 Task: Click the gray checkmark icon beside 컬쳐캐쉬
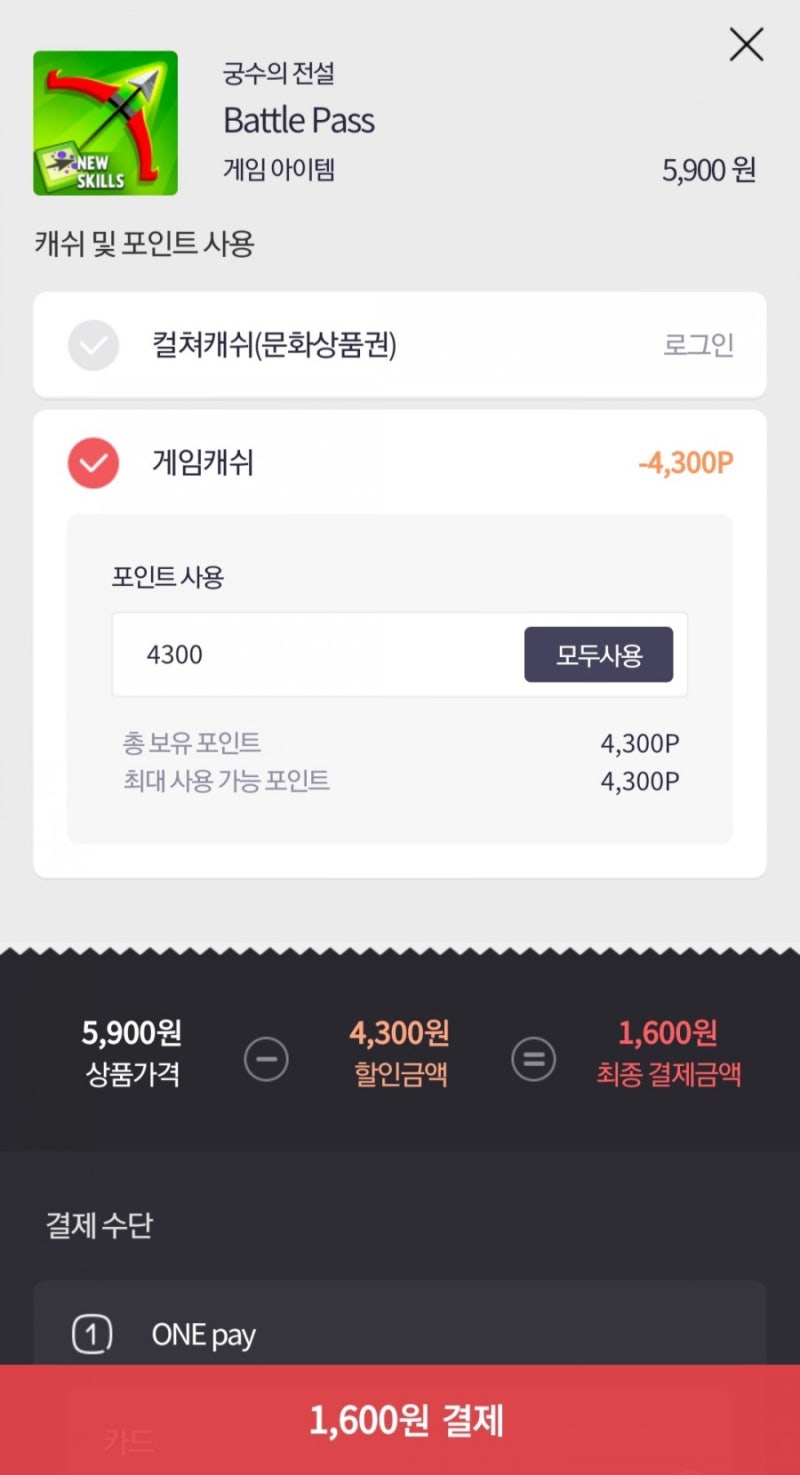tap(92, 344)
